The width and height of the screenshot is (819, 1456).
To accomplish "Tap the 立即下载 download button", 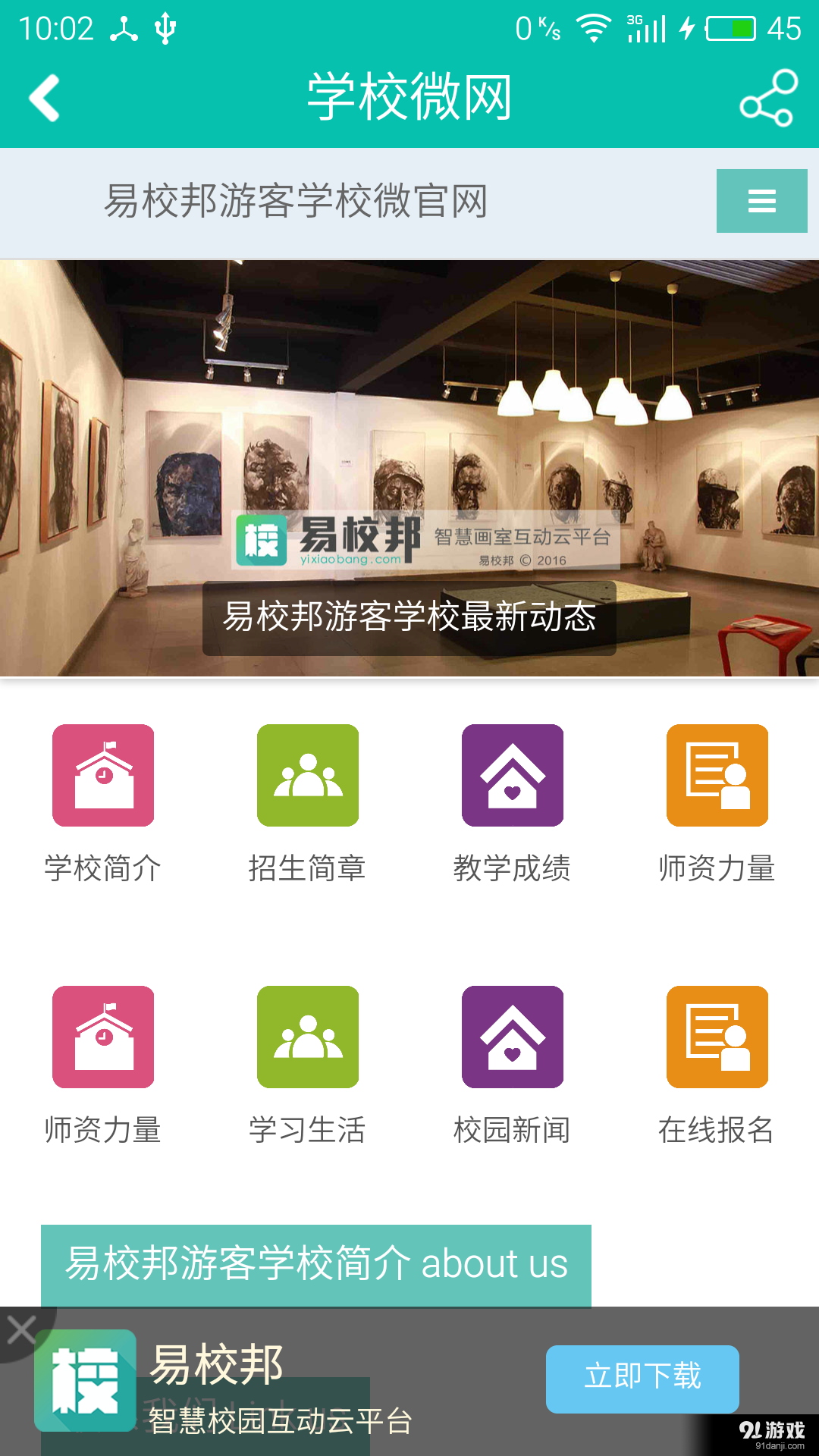I will tap(642, 1379).
